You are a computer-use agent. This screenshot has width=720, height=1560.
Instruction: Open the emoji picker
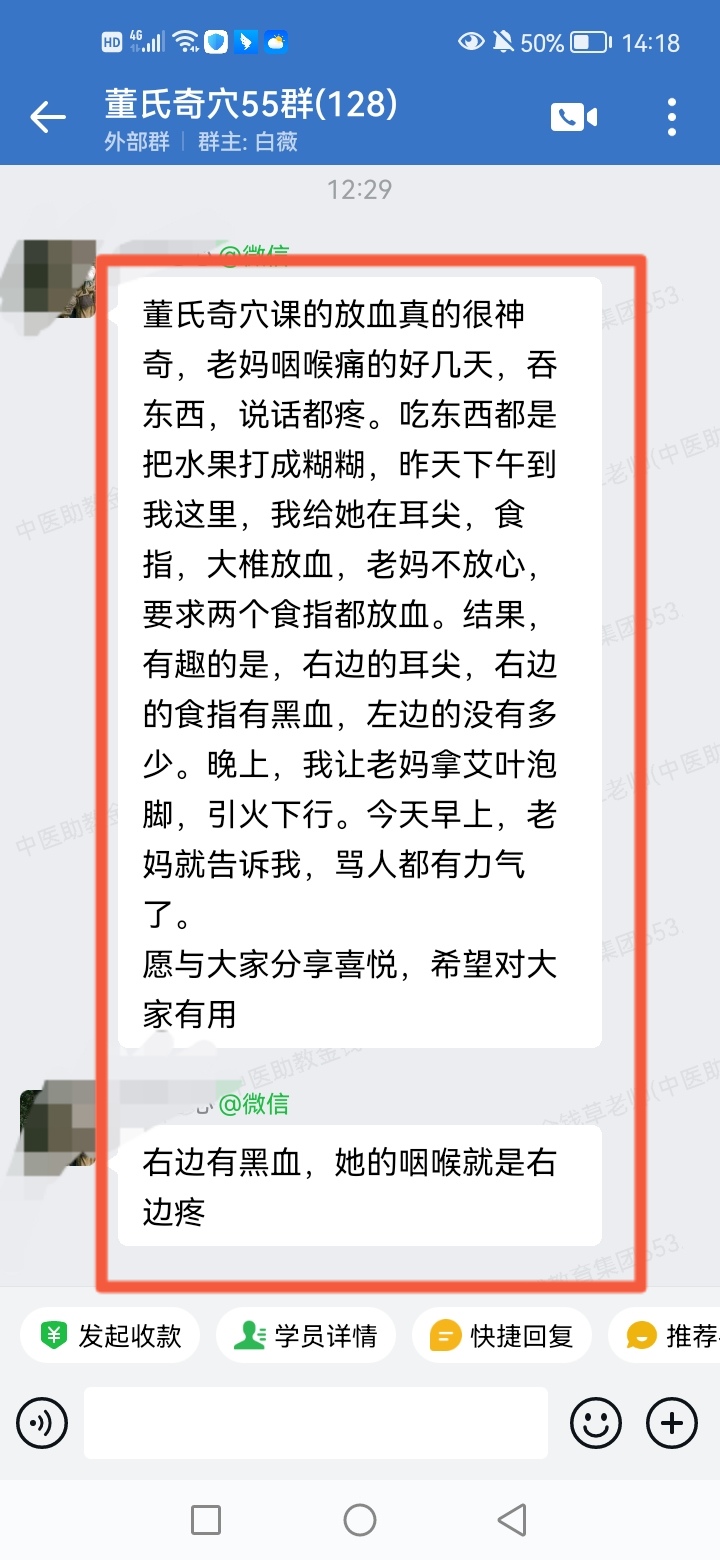pos(596,1422)
